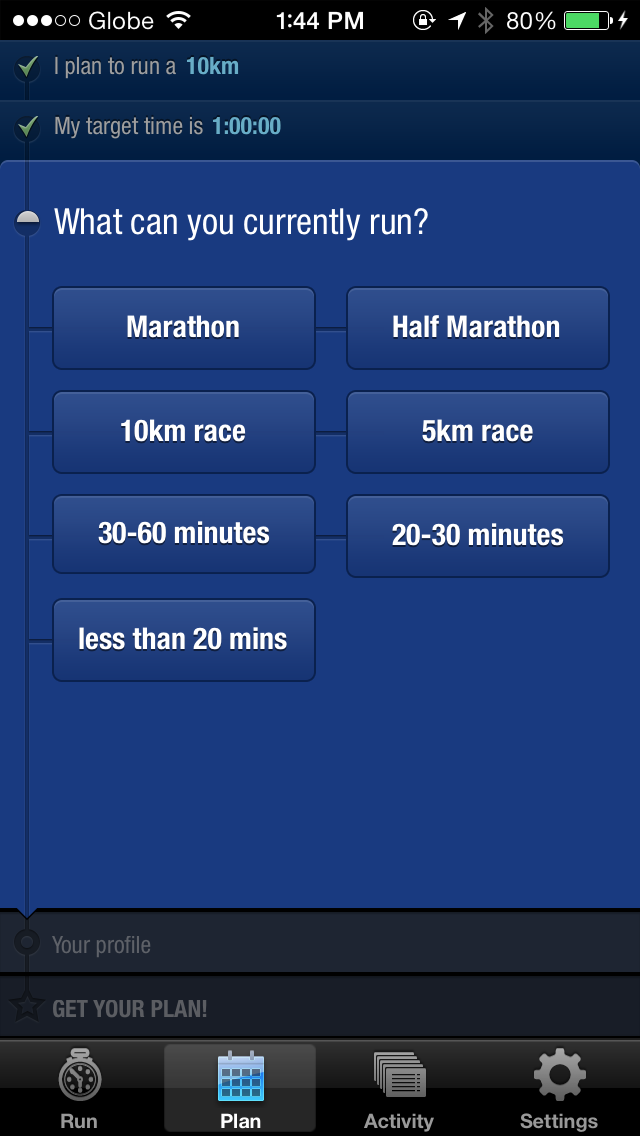Open the Plan tab
Image resolution: width=640 pixels, height=1136 pixels.
coord(240,1089)
